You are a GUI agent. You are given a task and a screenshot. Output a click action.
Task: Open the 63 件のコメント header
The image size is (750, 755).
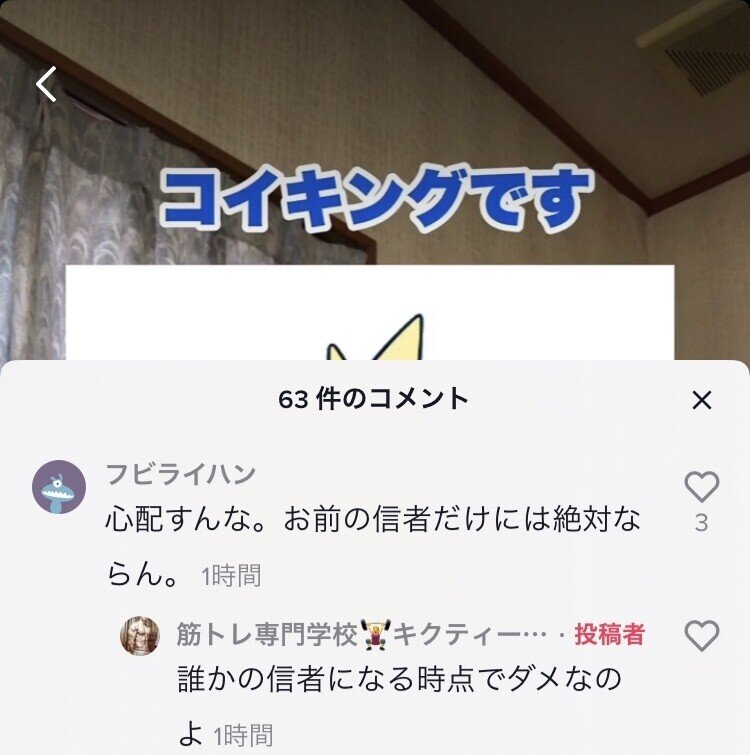click(x=375, y=396)
